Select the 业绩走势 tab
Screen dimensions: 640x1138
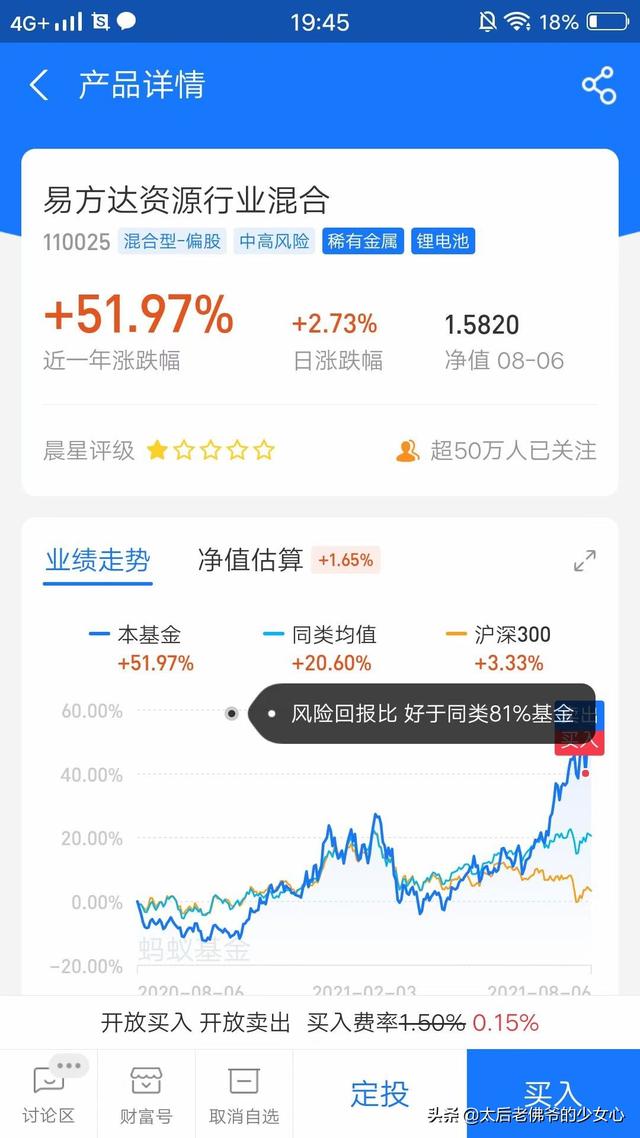coord(97,560)
